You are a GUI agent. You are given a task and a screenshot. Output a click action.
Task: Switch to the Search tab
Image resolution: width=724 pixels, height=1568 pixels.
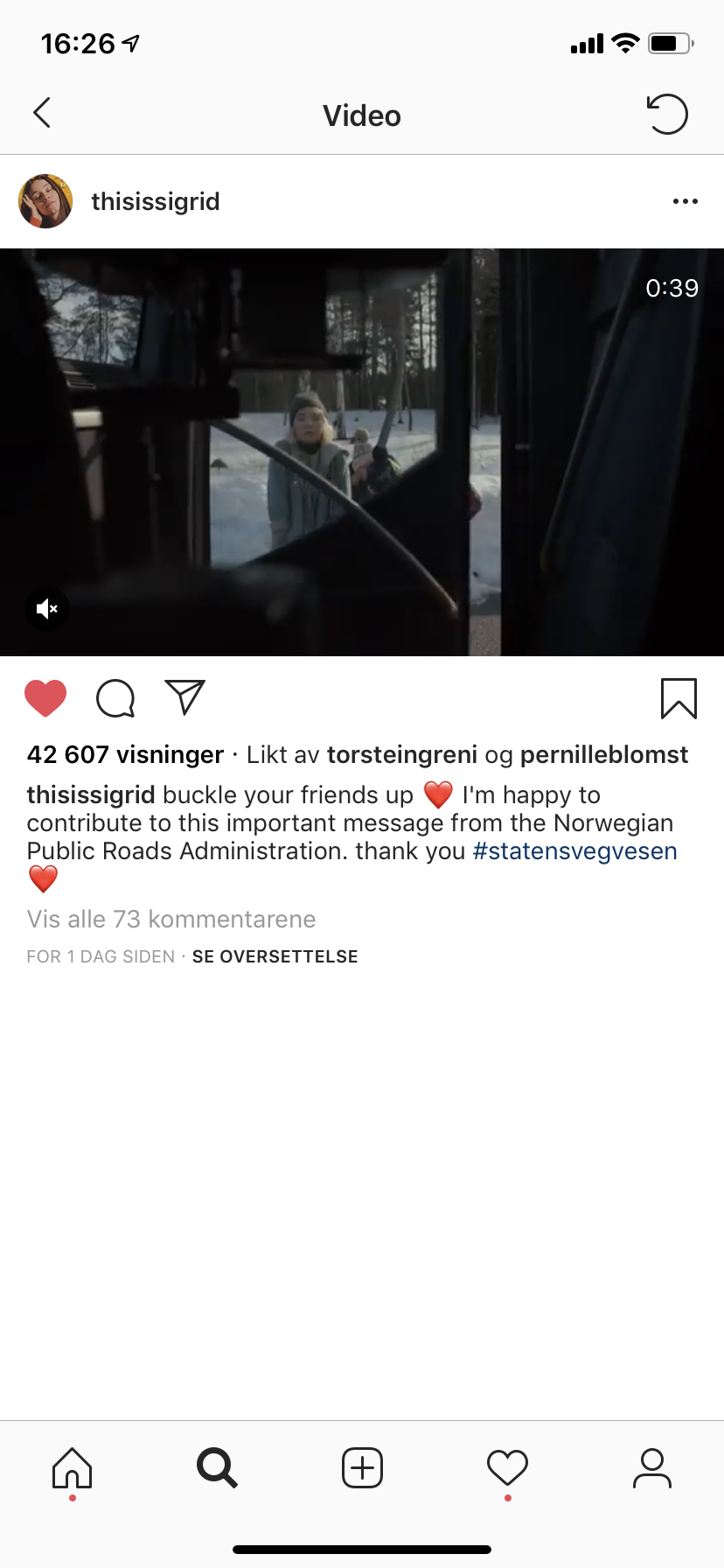pos(217,1467)
